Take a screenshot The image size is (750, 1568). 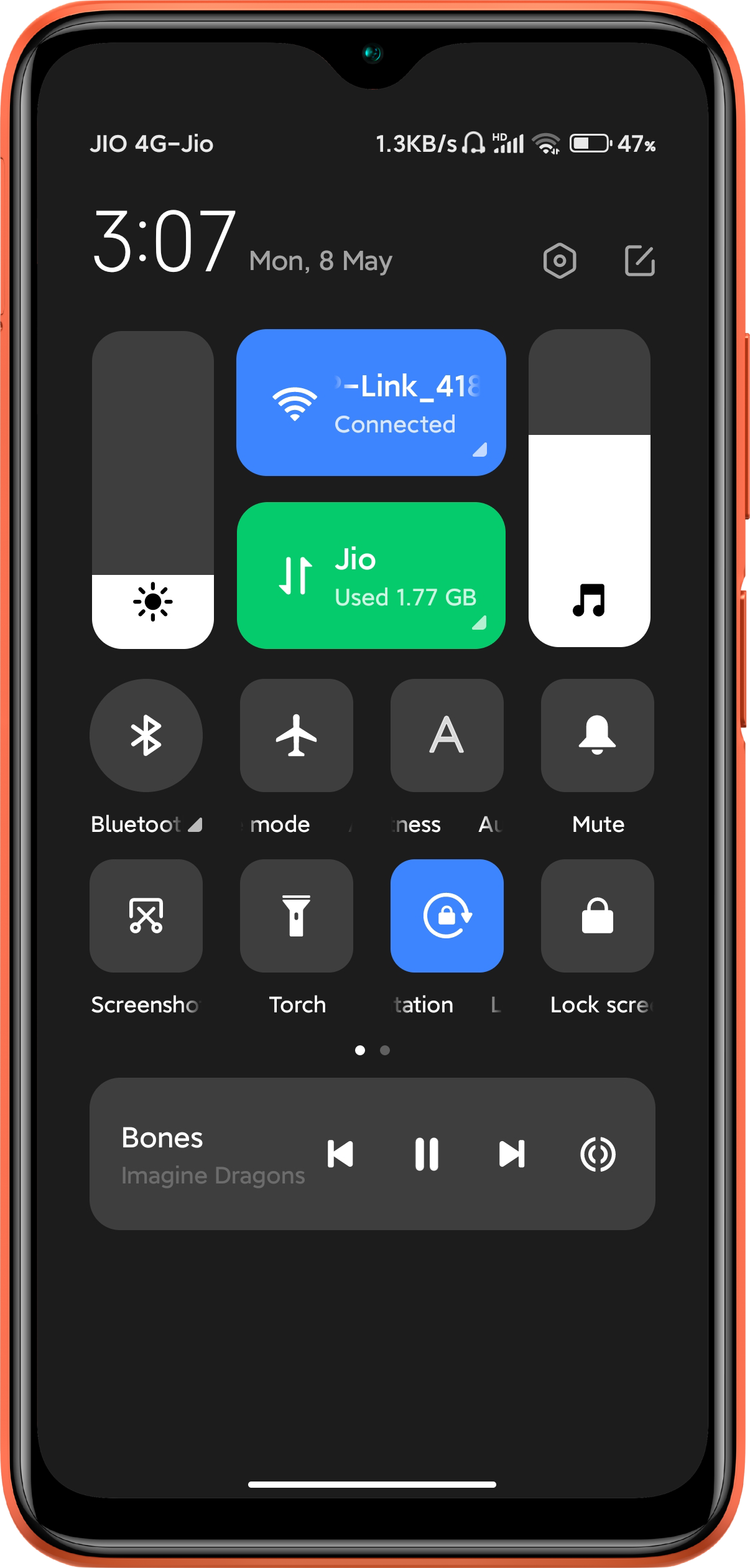pyautogui.click(x=146, y=916)
